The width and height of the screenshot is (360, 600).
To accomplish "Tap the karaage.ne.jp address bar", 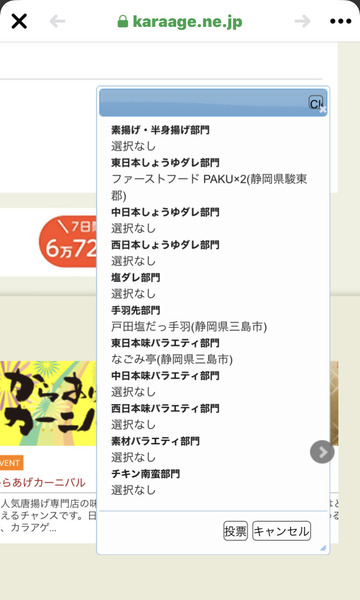I will click(180, 21).
